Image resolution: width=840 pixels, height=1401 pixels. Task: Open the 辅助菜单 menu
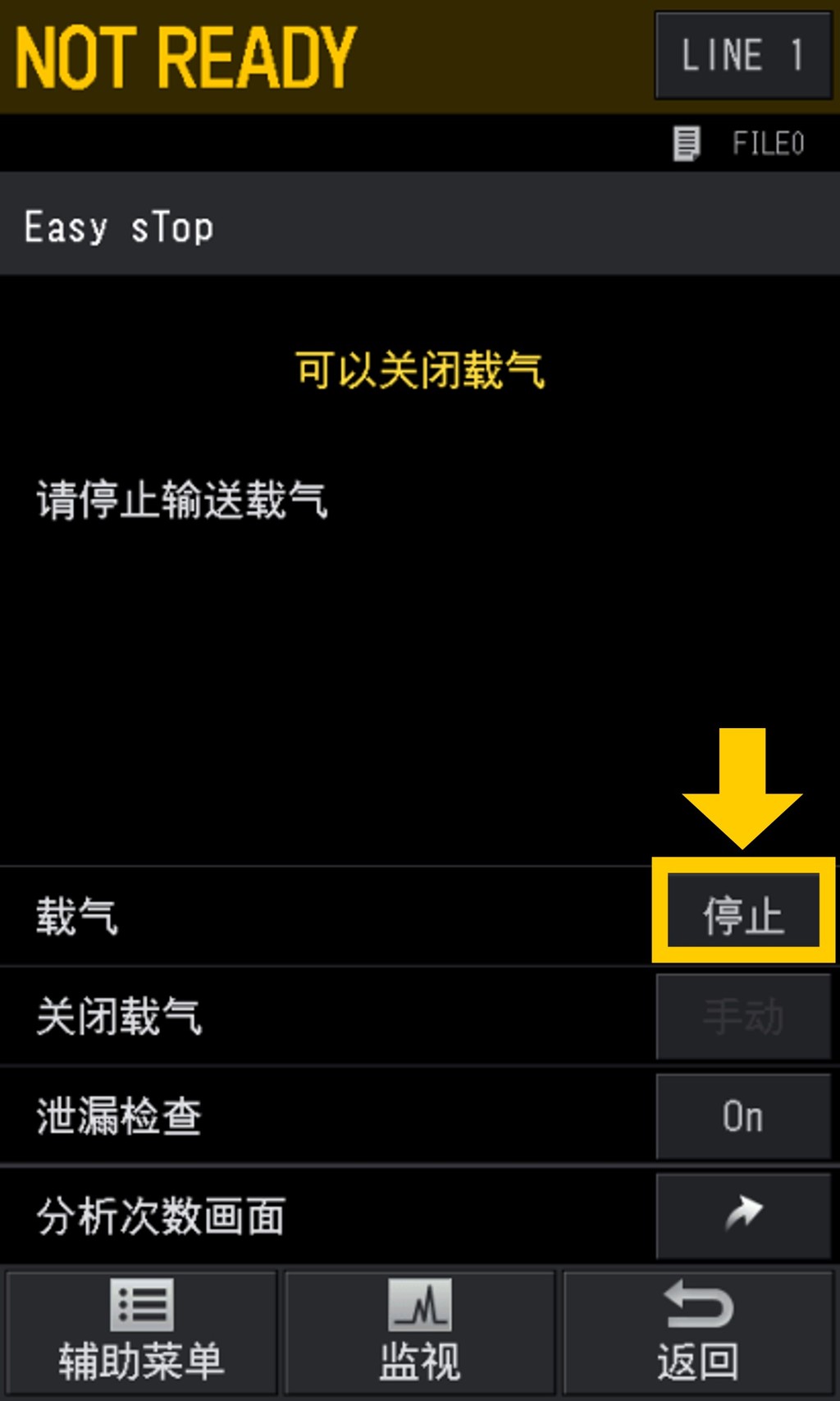click(140, 1331)
